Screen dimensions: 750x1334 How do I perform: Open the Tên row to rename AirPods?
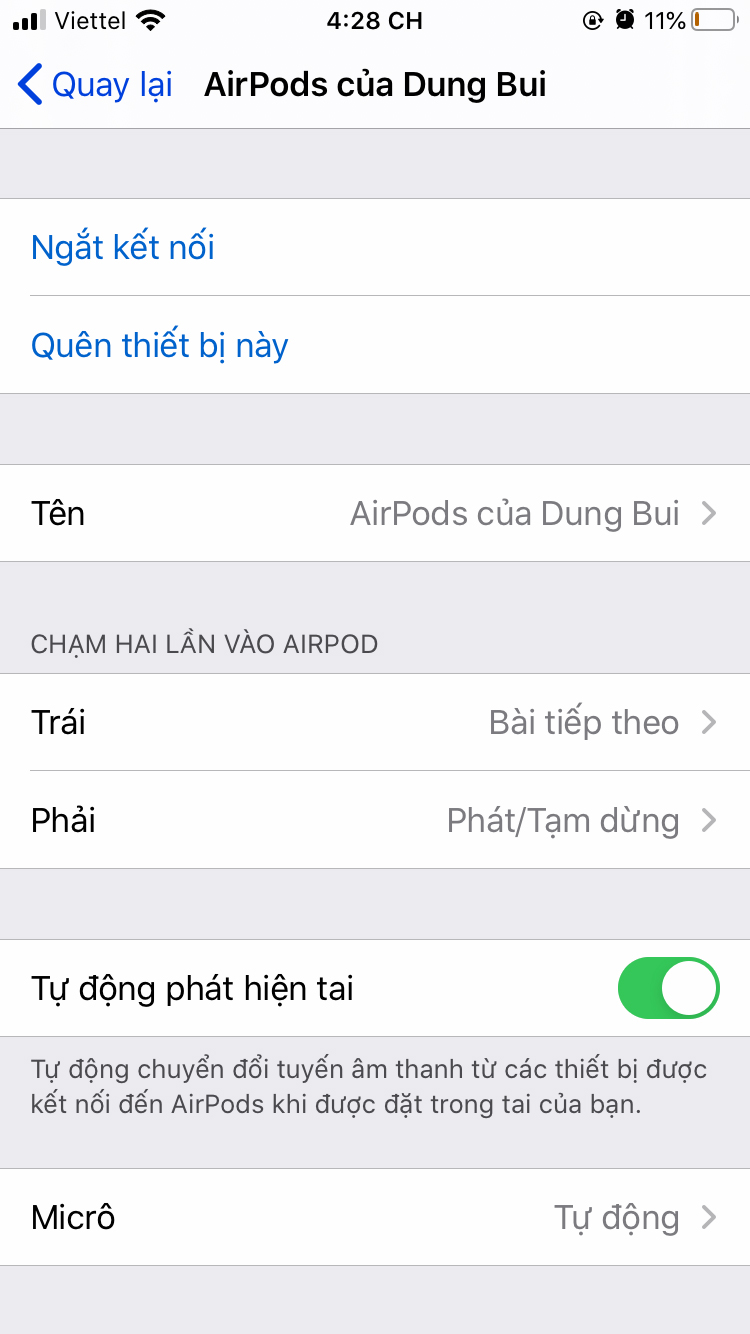375,513
